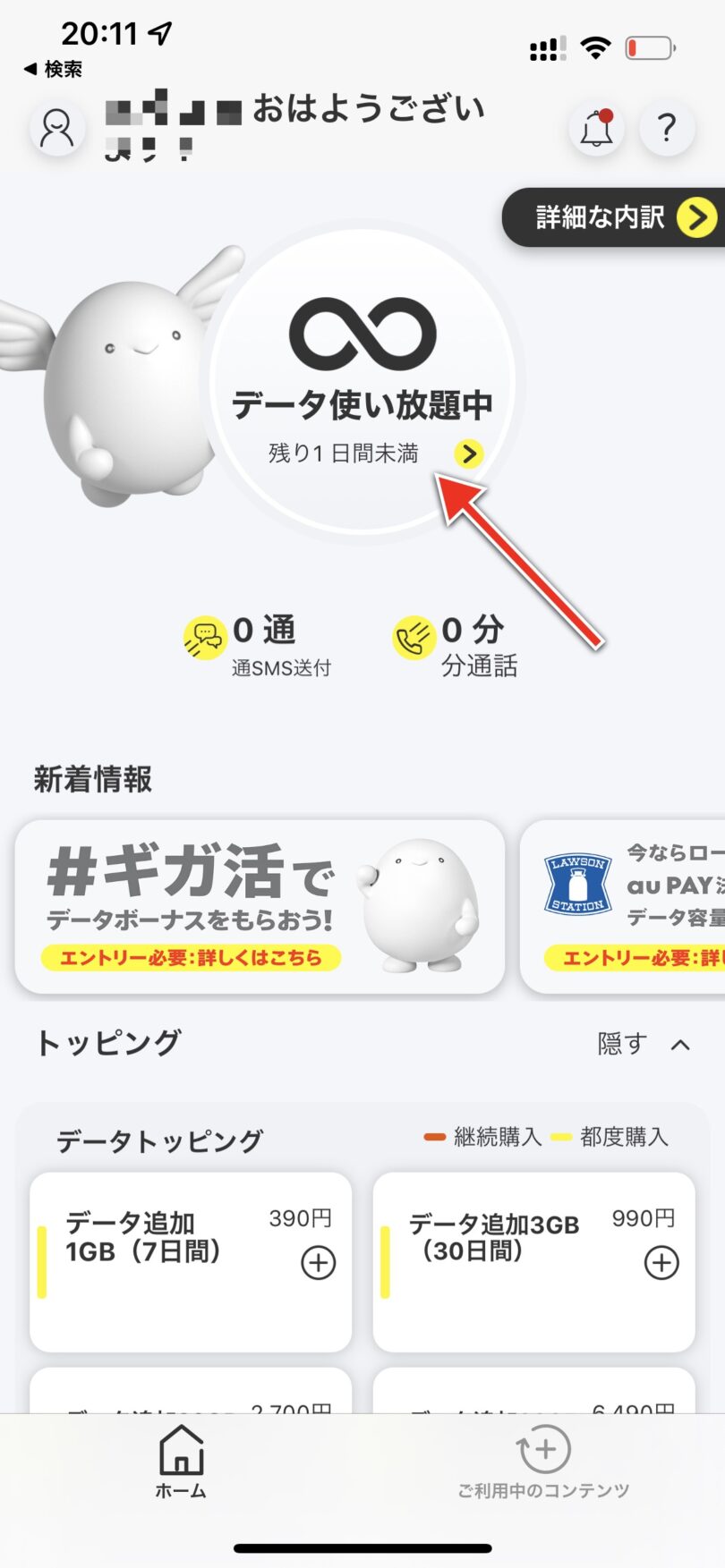This screenshot has width=725, height=1568.
Task: Add データ追加1GB（7日間）for 390円
Action: (x=318, y=1263)
